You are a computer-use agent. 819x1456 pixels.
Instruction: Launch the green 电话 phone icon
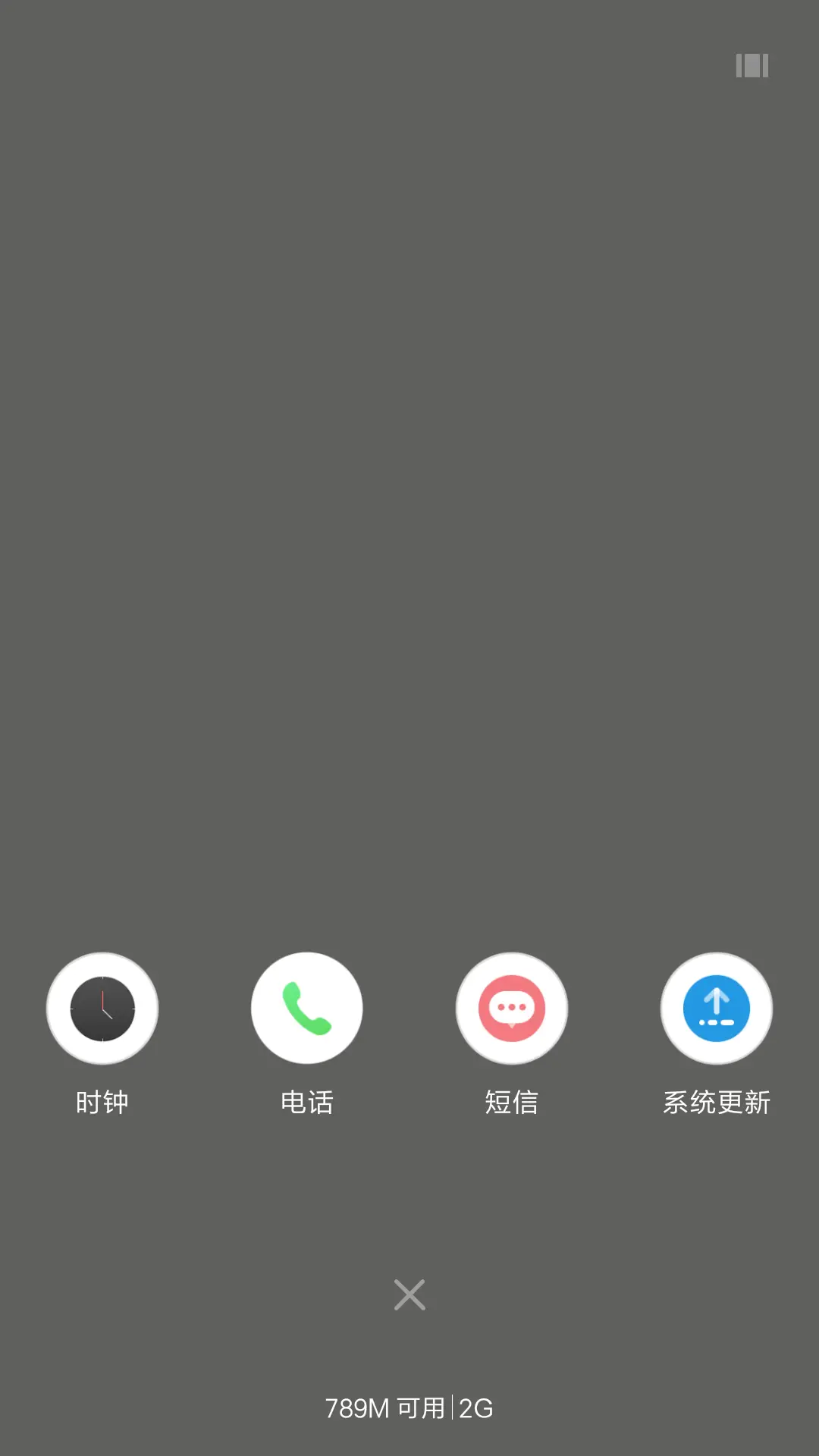[x=307, y=1009]
